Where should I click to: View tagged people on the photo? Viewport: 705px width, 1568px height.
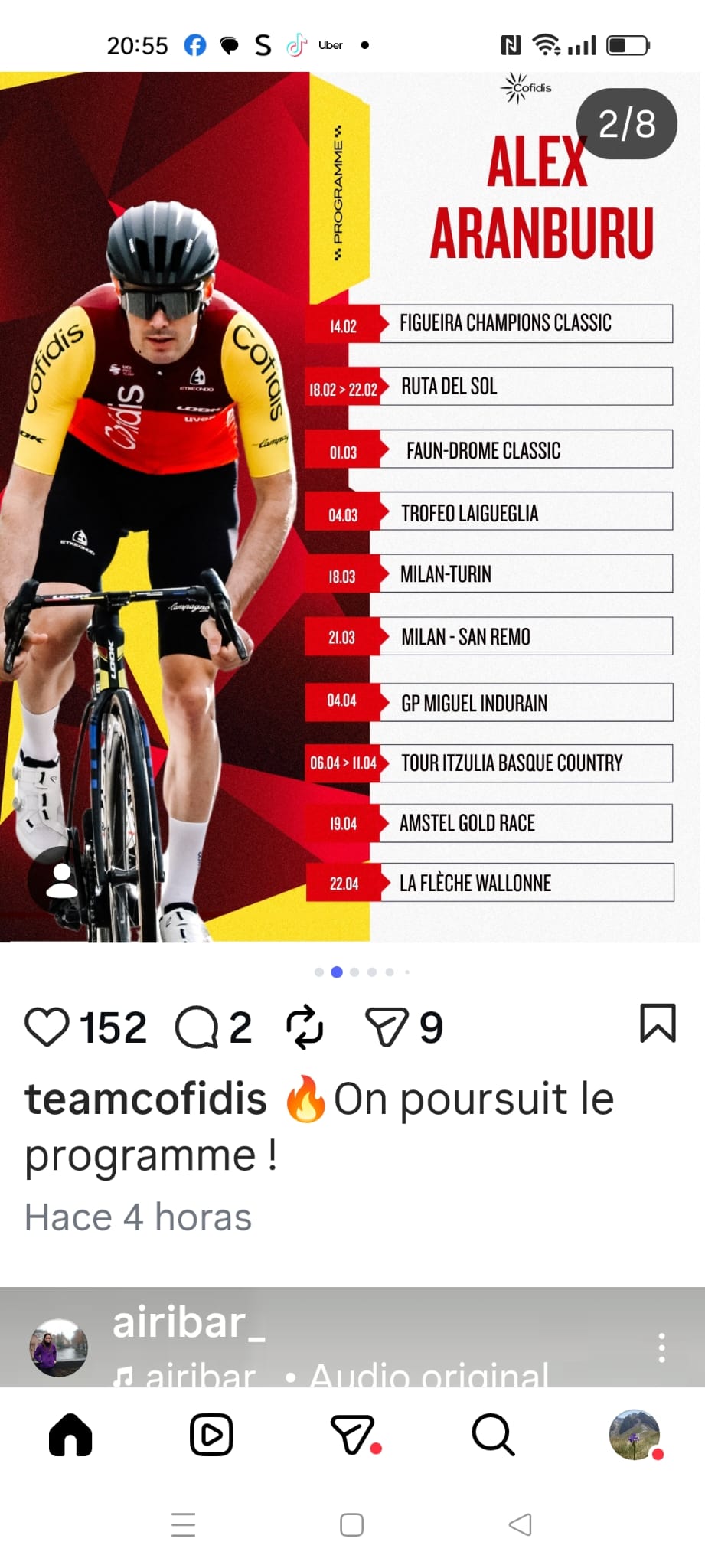point(61,880)
